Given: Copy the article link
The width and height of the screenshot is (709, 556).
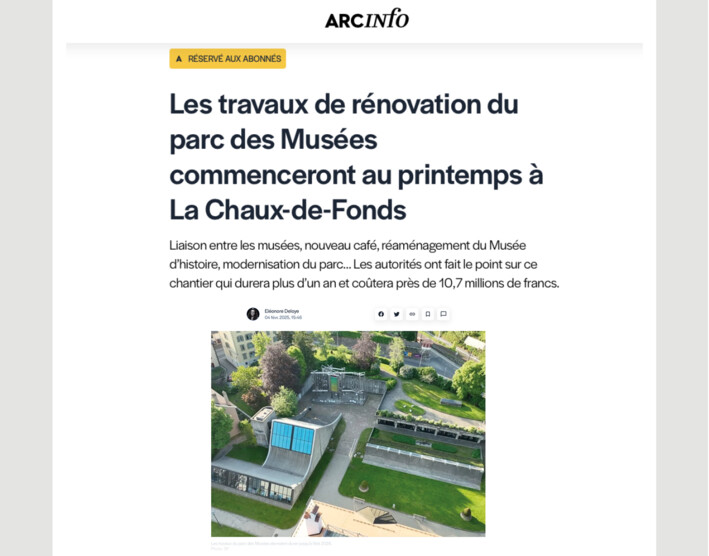Looking at the screenshot, I should point(412,314).
